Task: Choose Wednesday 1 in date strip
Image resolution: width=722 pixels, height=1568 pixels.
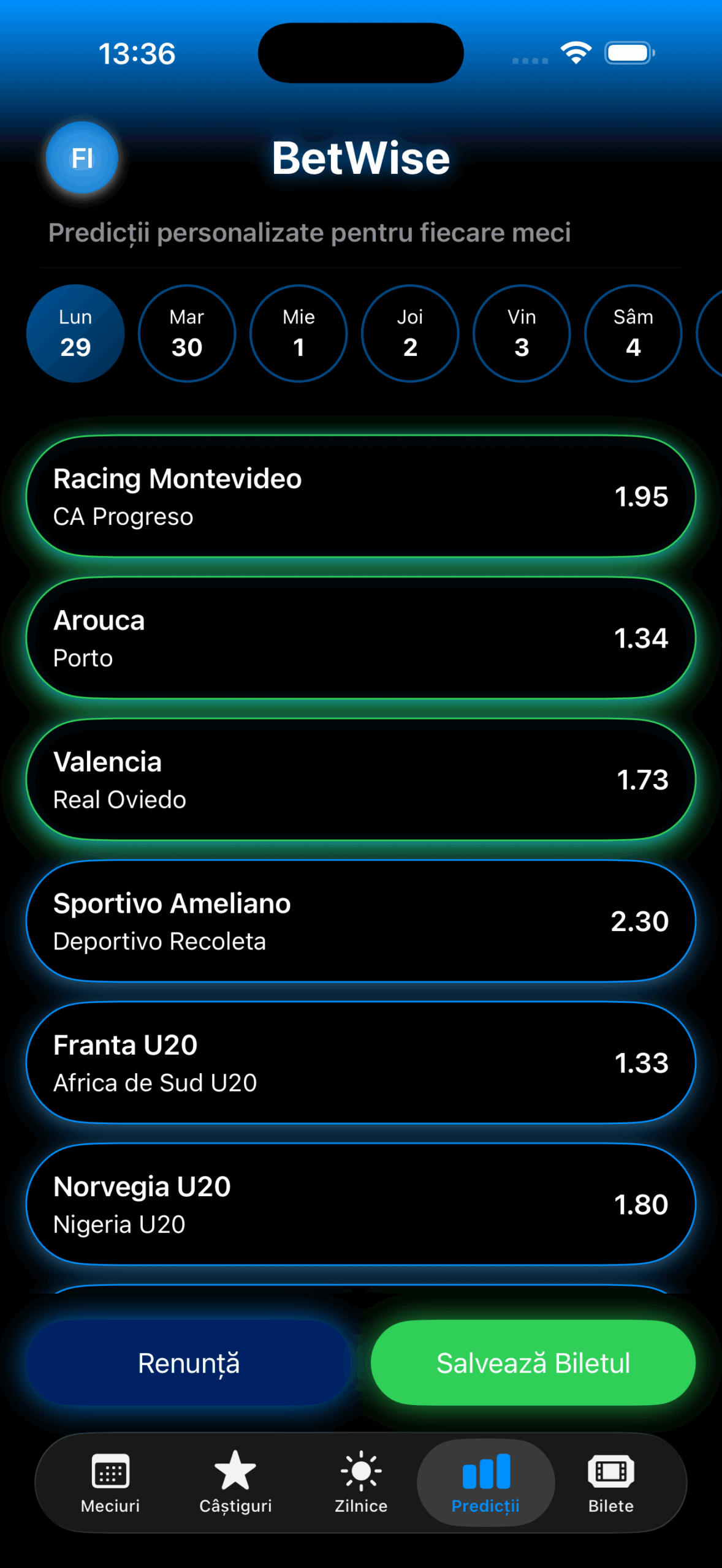Action: point(298,334)
